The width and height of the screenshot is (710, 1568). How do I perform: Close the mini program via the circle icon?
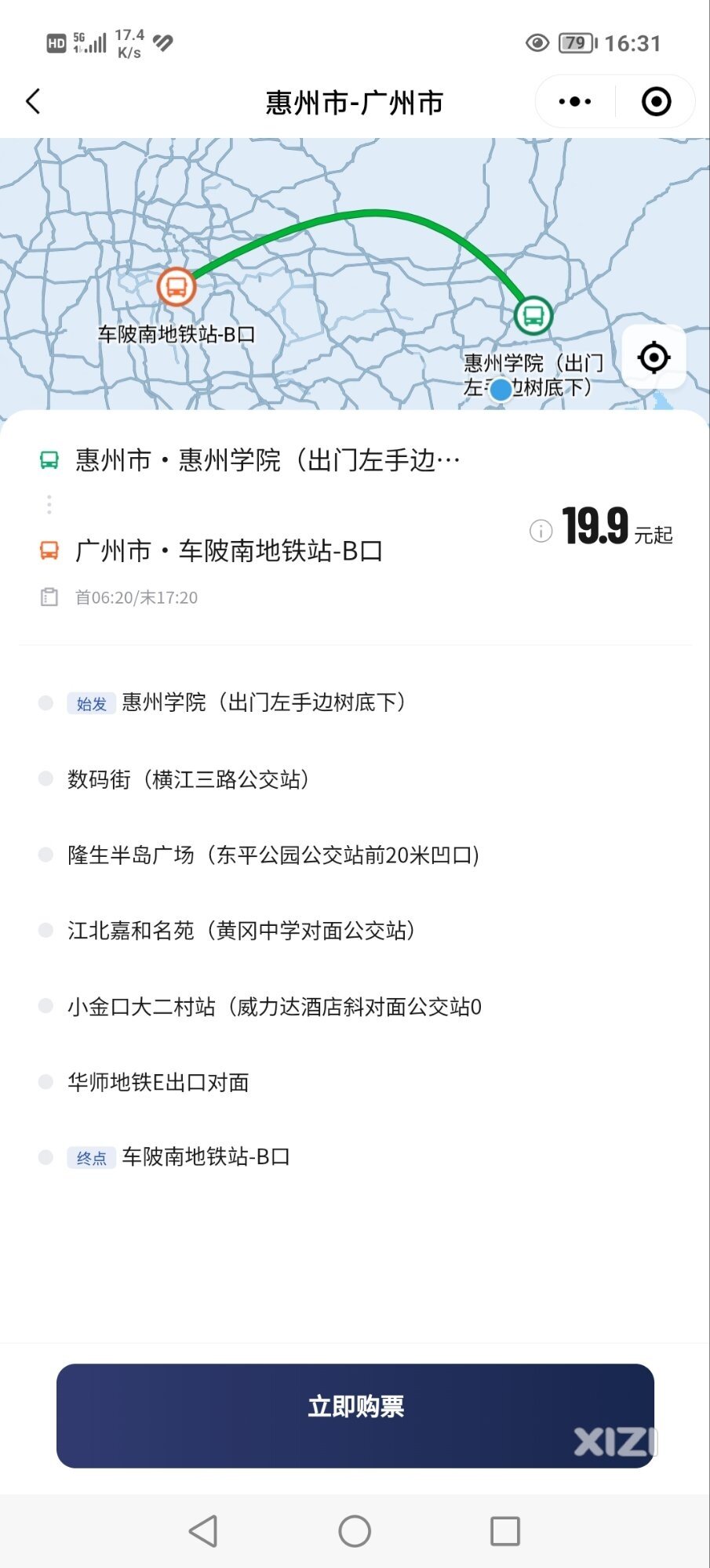coord(656,101)
